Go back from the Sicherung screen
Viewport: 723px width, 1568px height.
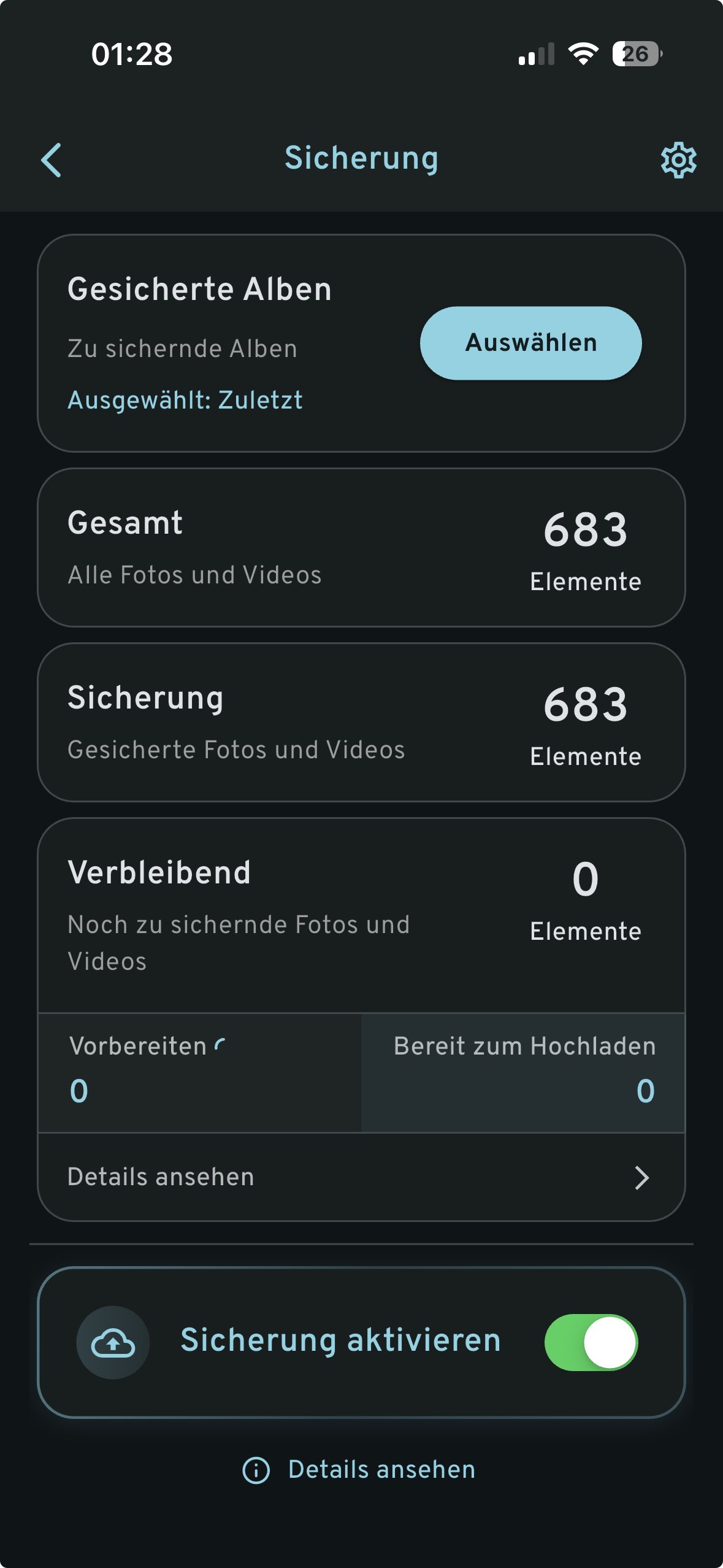point(52,160)
